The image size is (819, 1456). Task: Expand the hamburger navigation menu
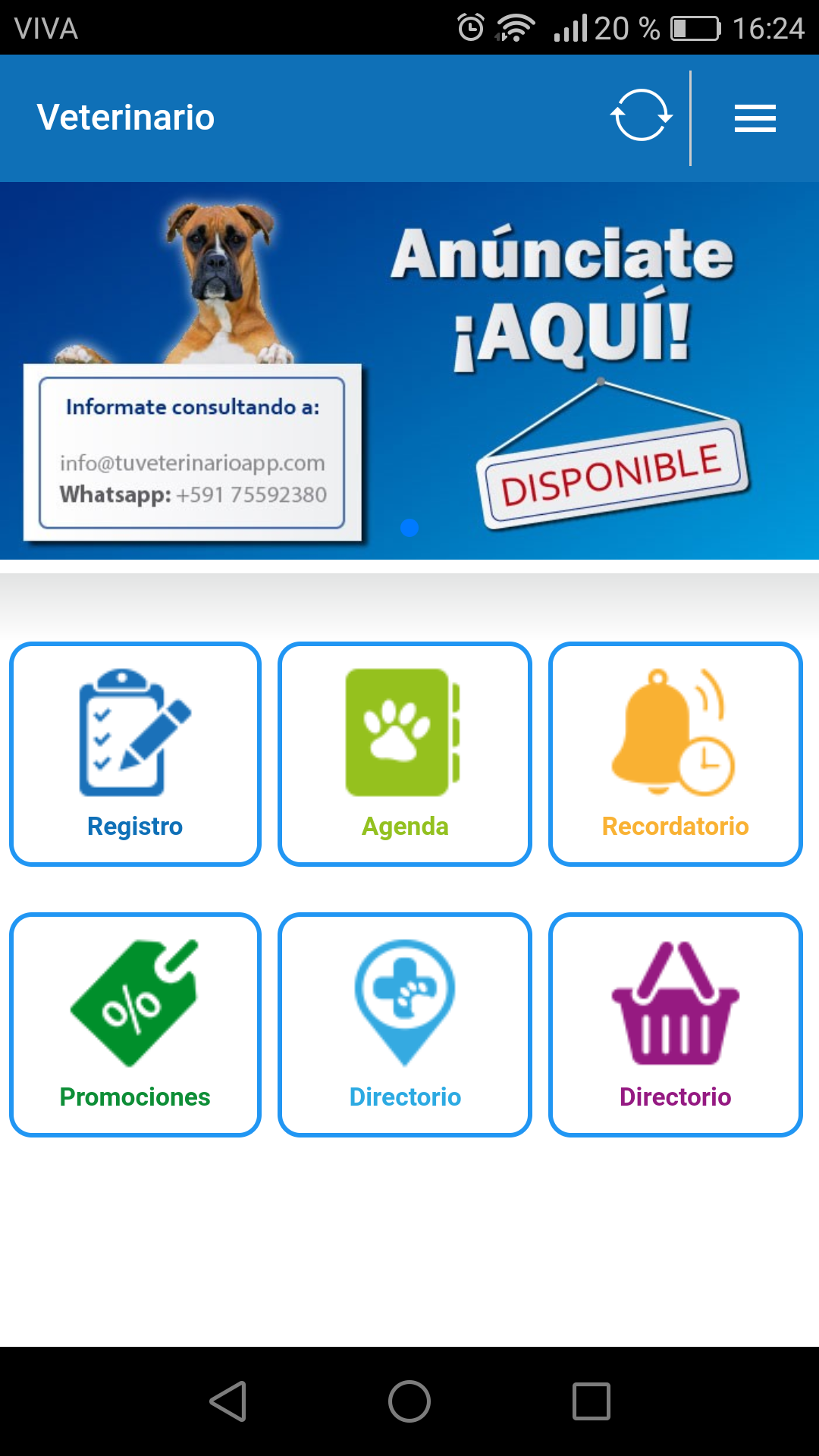tap(755, 118)
